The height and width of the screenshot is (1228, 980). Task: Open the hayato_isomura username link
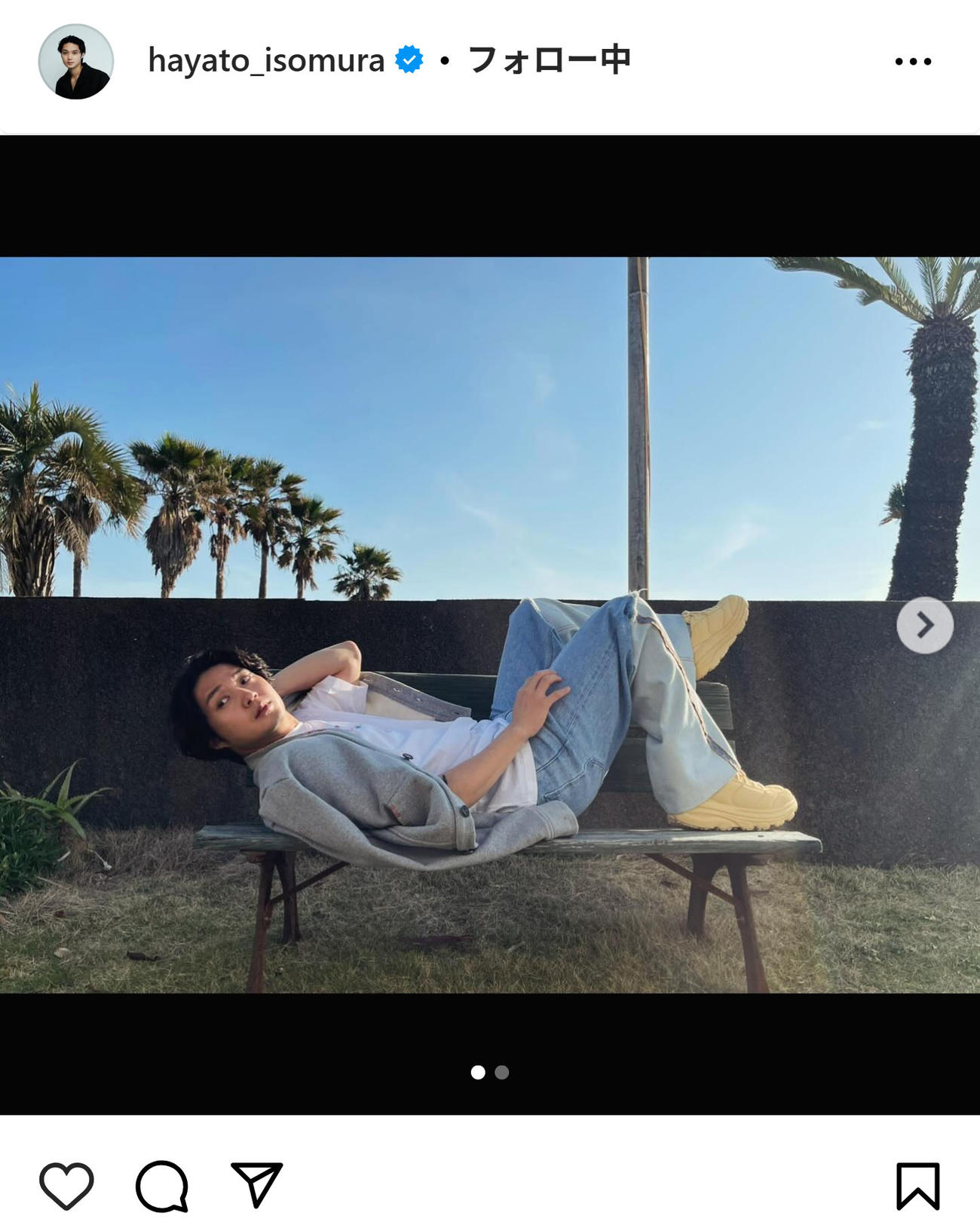[x=265, y=60]
